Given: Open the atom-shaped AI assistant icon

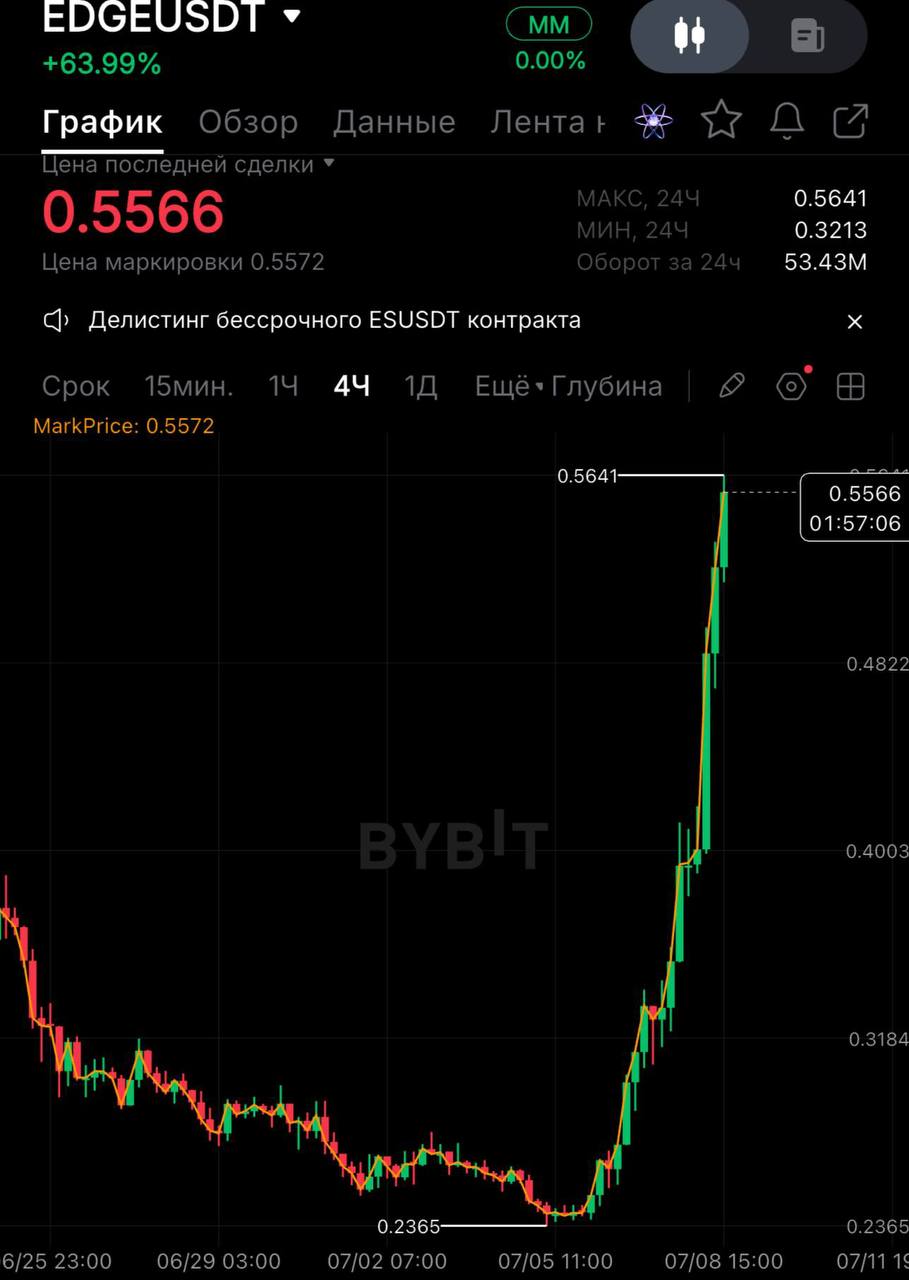Looking at the screenshot, I should click(x=653, y=122).
